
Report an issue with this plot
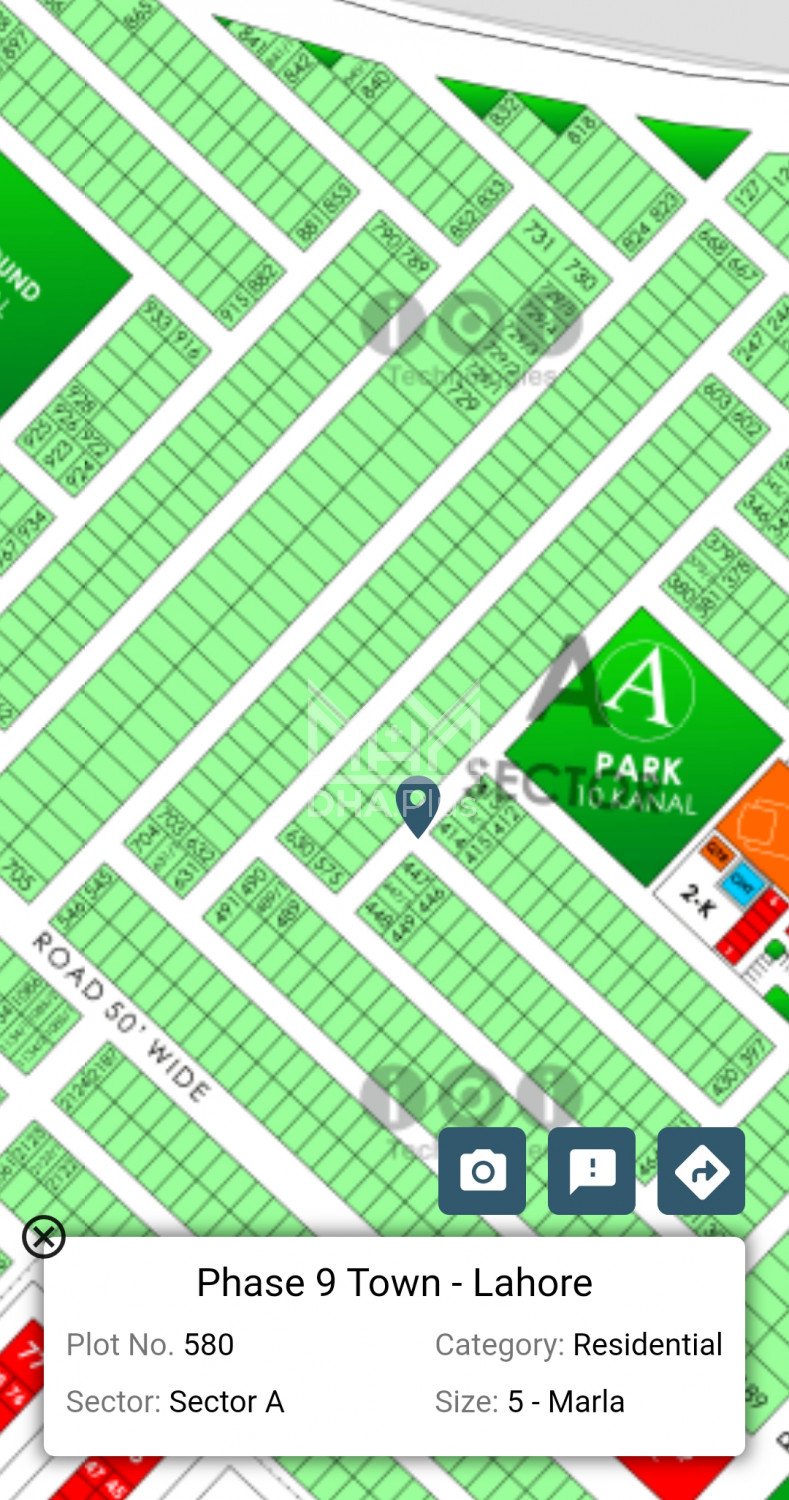pyautogui.click(x=592, y=1171)
